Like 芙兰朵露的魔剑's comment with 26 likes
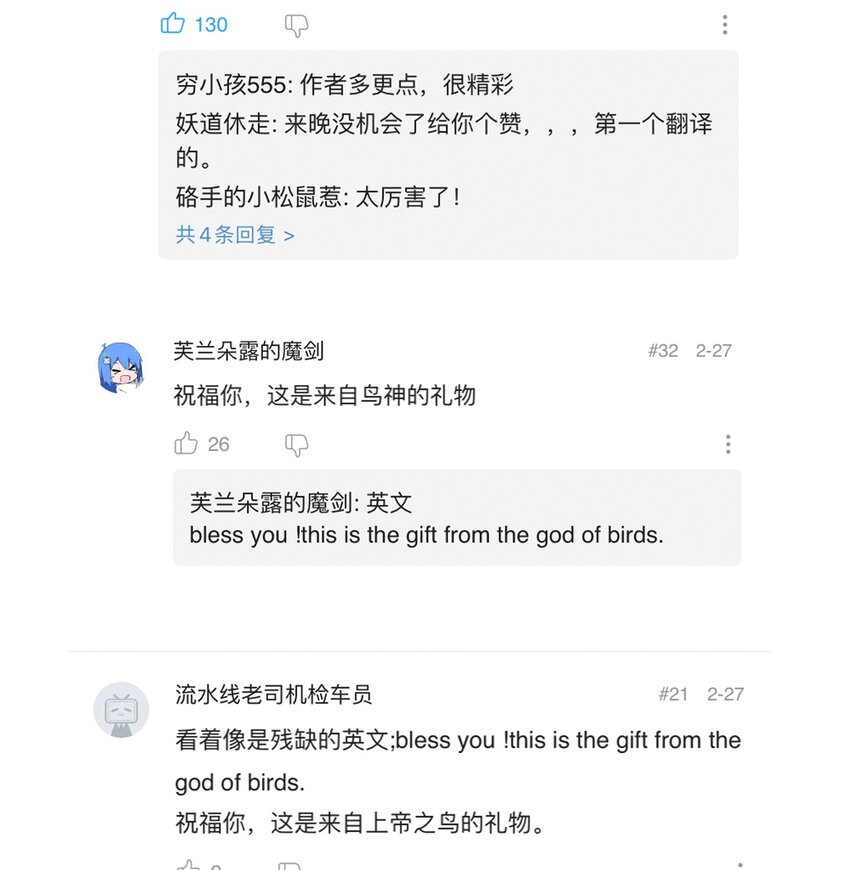The height and width of the screenshot is (870, 850). (x=187, y=444)
